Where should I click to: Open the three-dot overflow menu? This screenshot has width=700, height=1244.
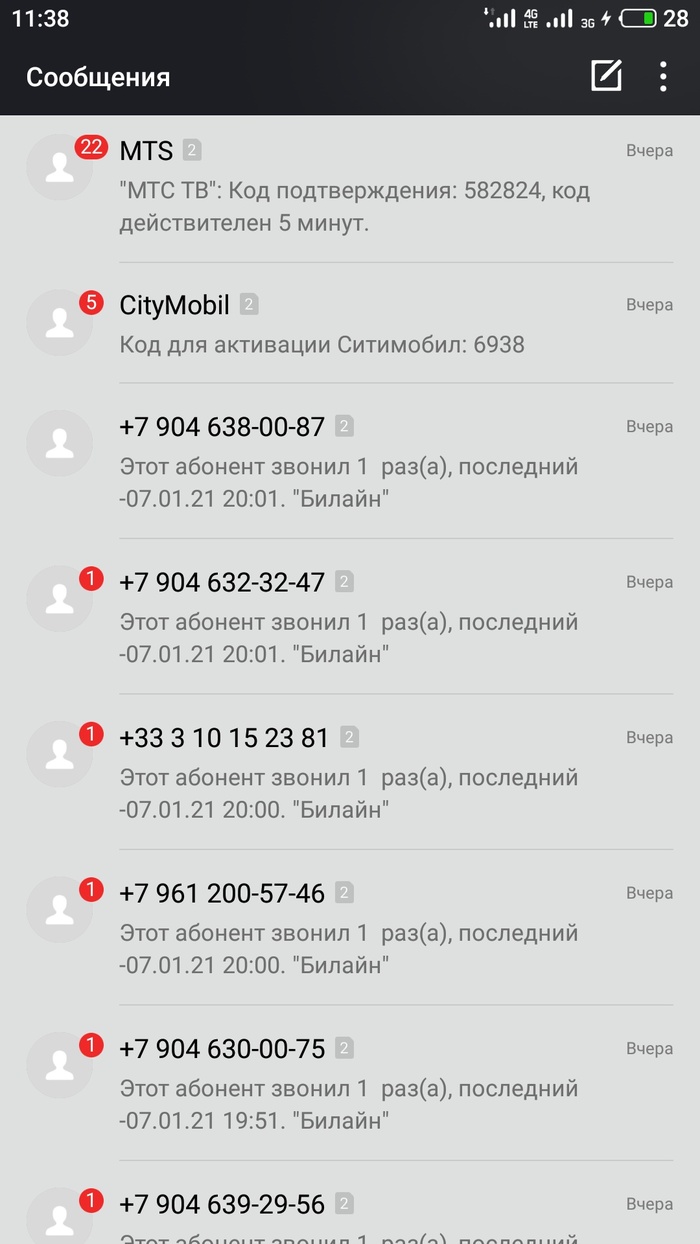663,76
